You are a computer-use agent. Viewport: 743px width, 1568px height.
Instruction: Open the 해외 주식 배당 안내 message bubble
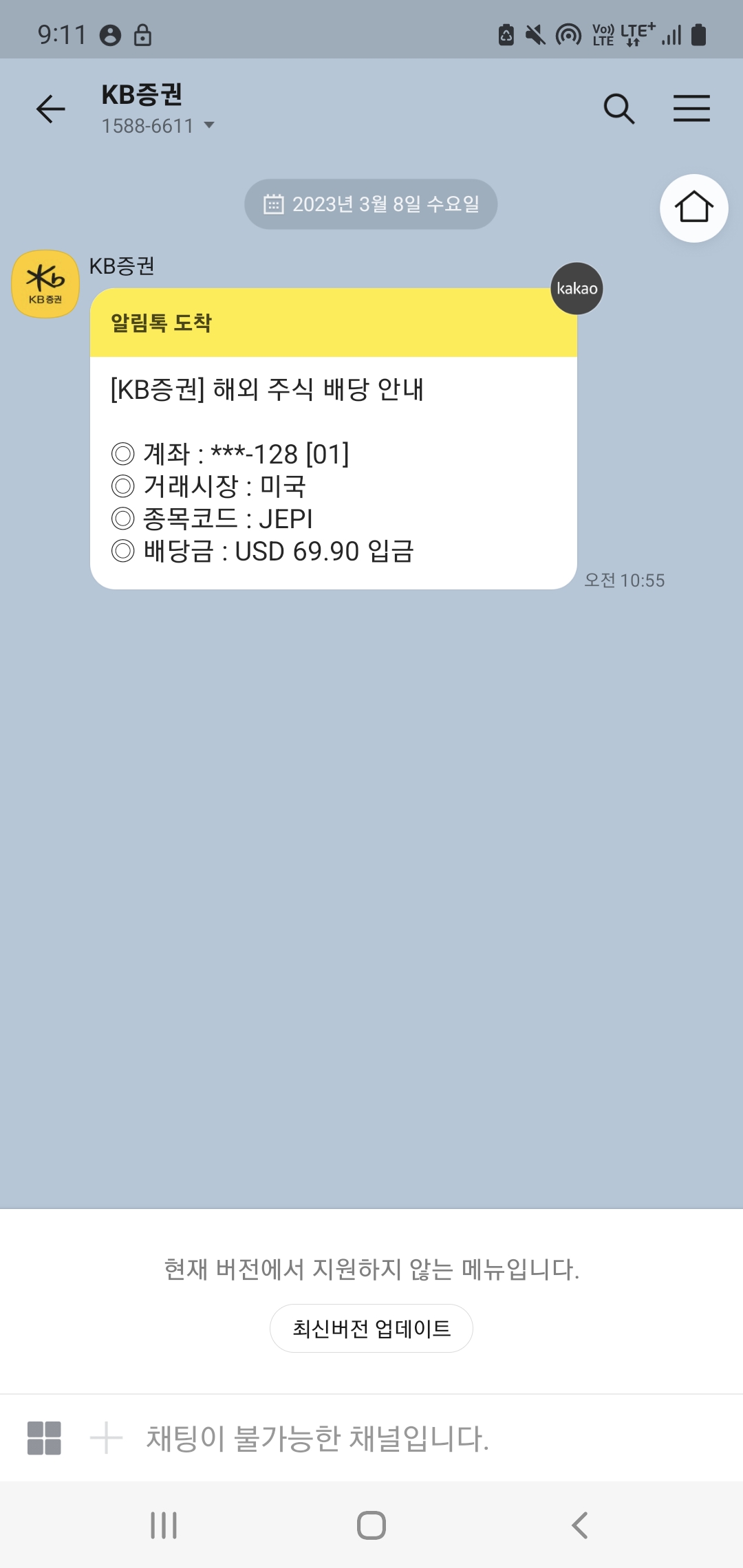(x=333, y=472)
